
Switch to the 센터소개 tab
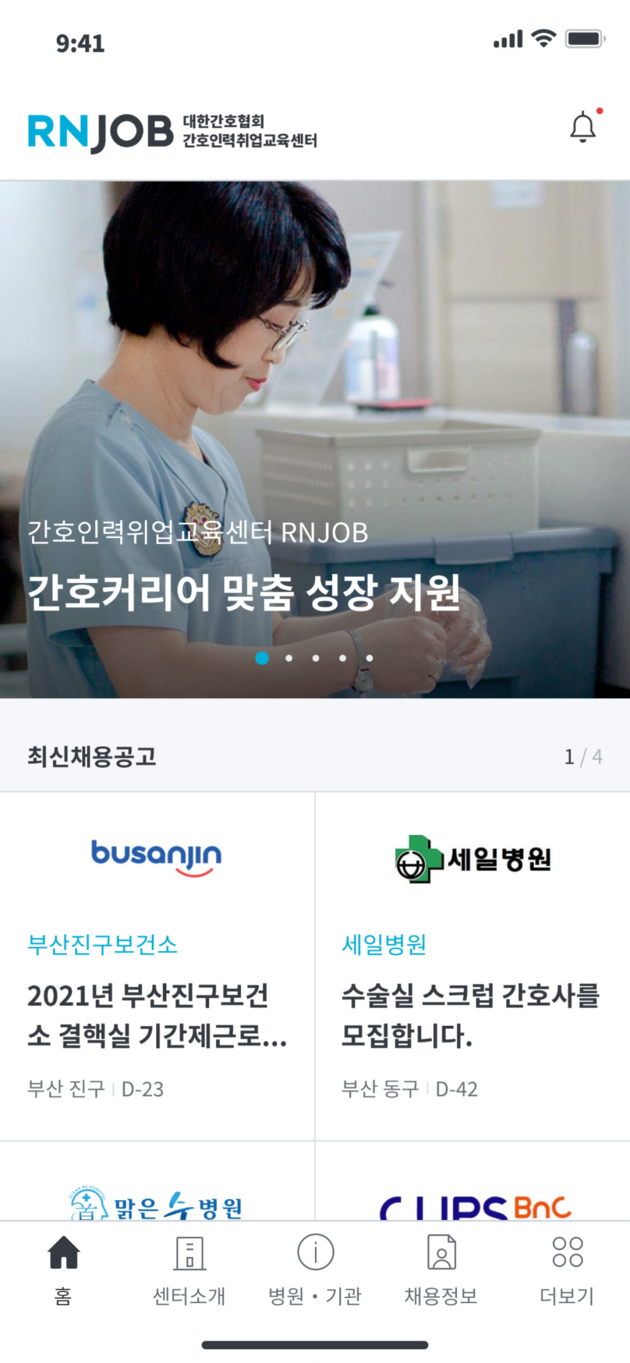click(x=189, y=1270)
